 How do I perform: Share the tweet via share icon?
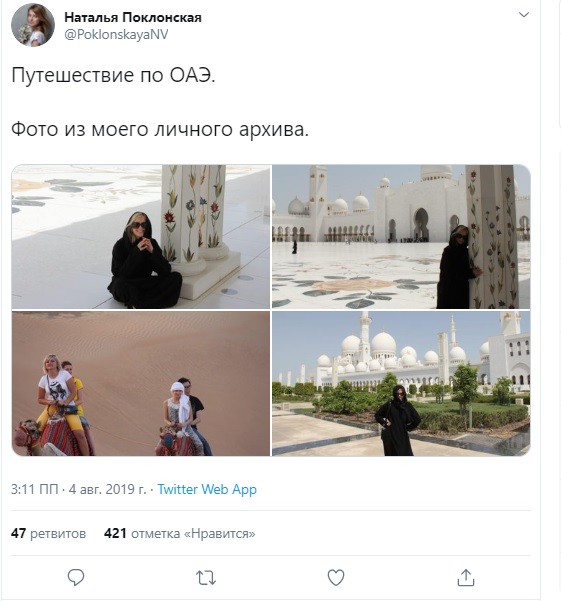coord(466,577)
